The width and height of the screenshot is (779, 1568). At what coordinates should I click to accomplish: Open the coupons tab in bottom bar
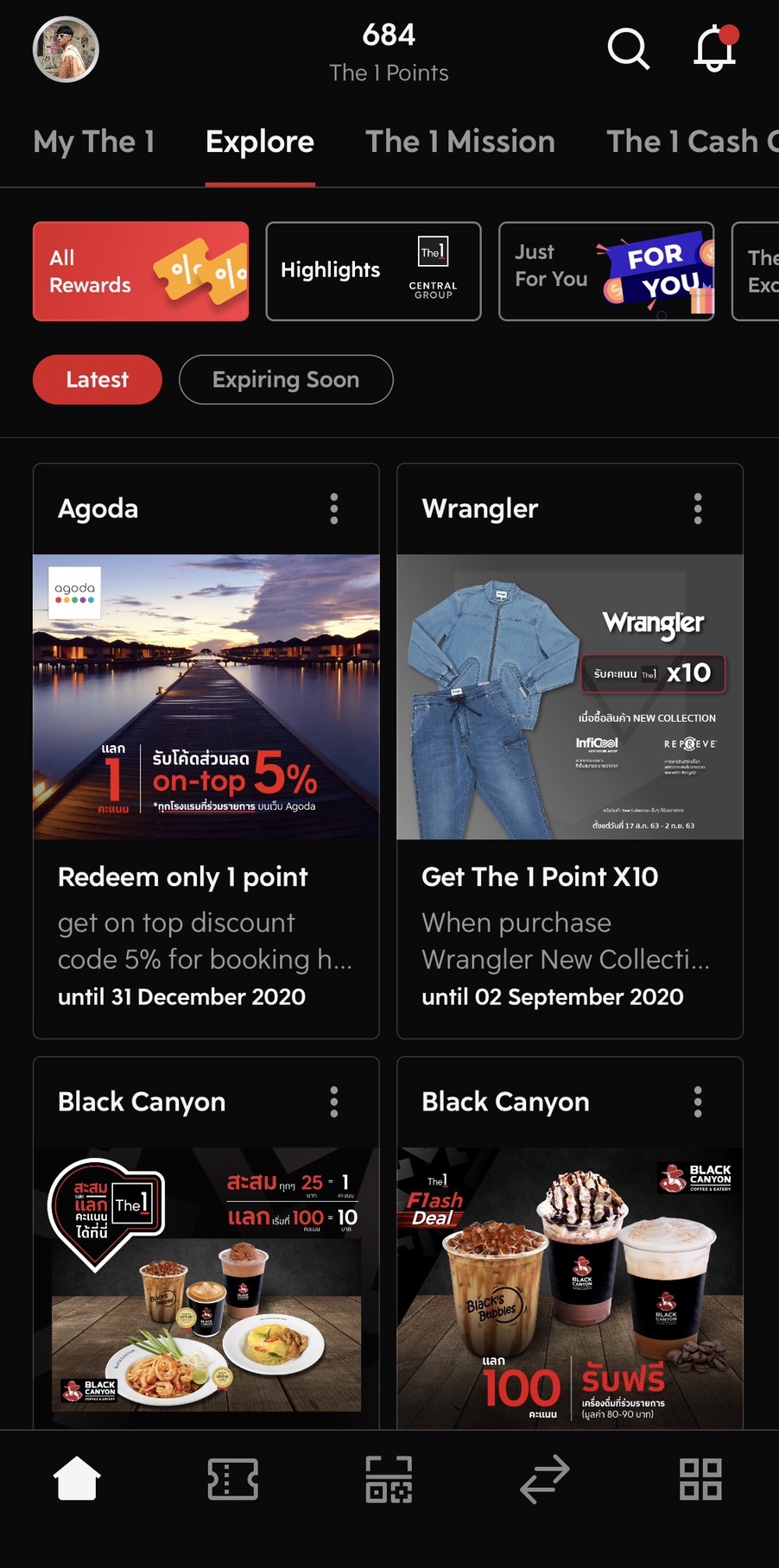pyautogui.click(x=233, y=1479)
